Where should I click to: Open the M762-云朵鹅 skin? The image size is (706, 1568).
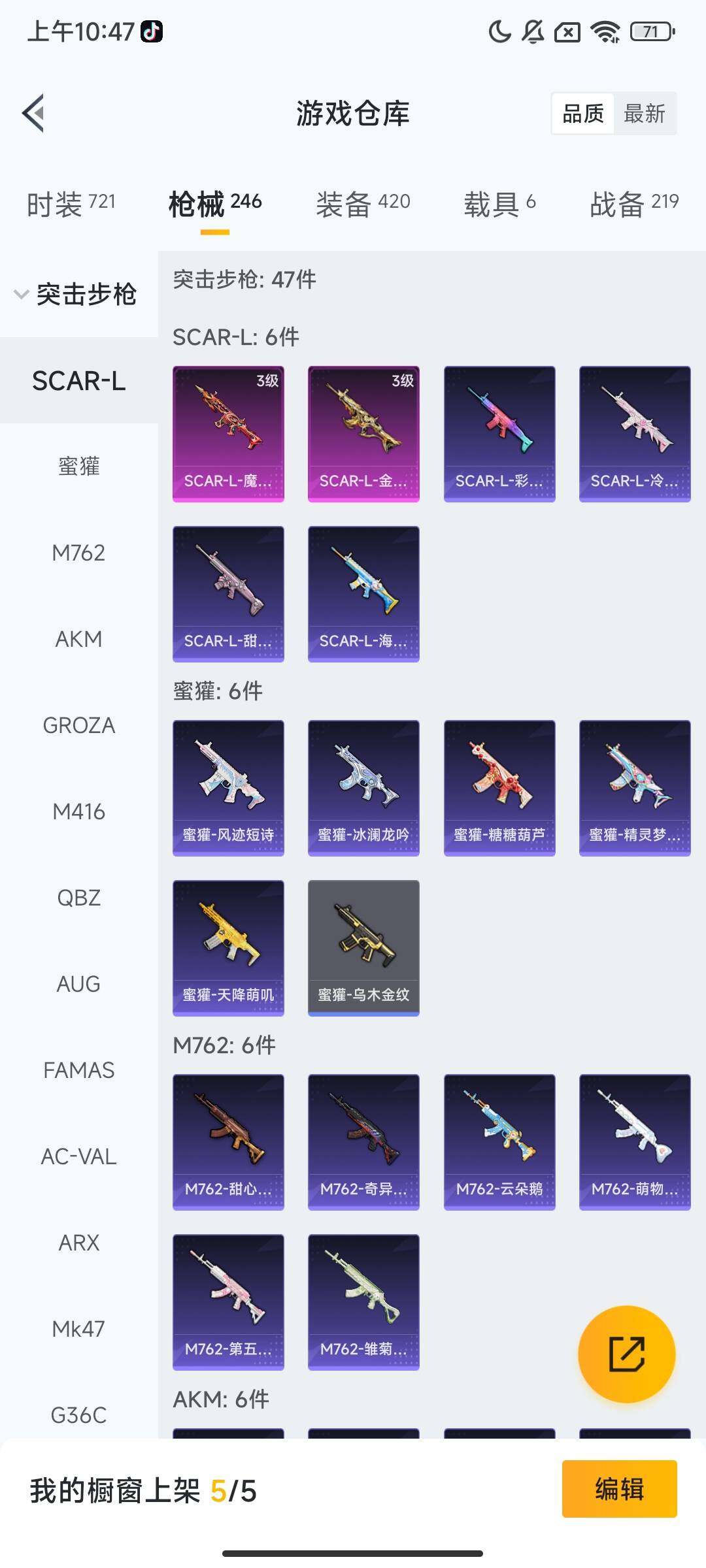click(499, 1142)
